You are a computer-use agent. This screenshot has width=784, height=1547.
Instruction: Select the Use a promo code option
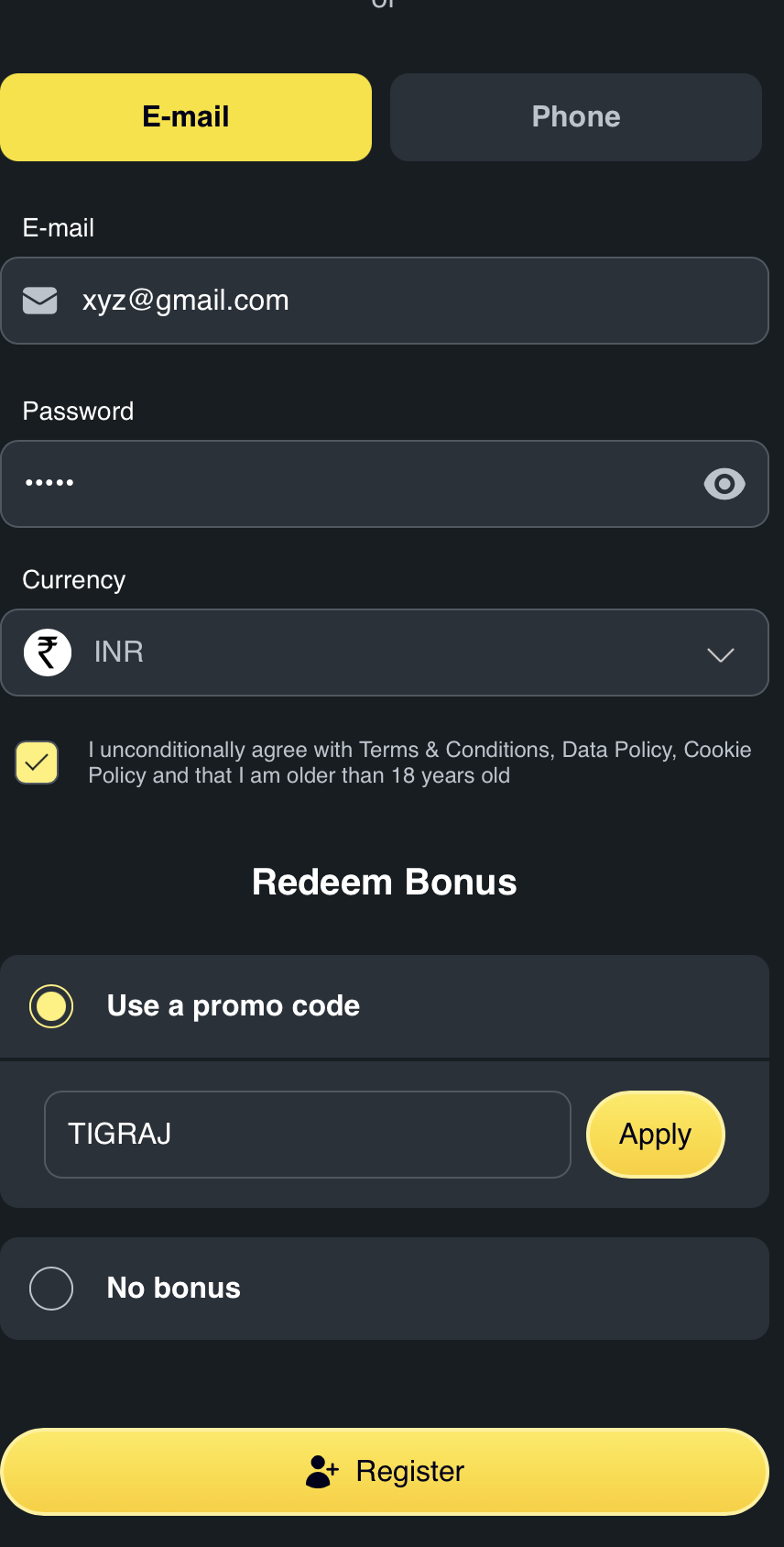(x=51, y=1006)
